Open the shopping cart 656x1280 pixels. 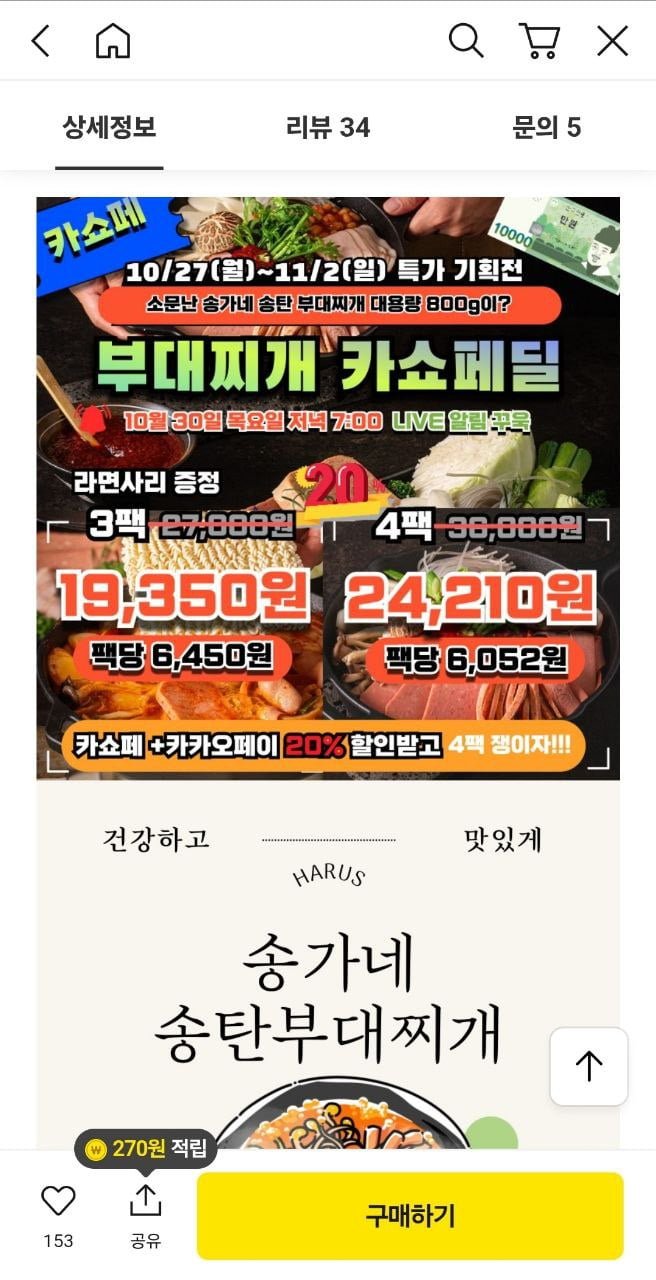[539, 41]
